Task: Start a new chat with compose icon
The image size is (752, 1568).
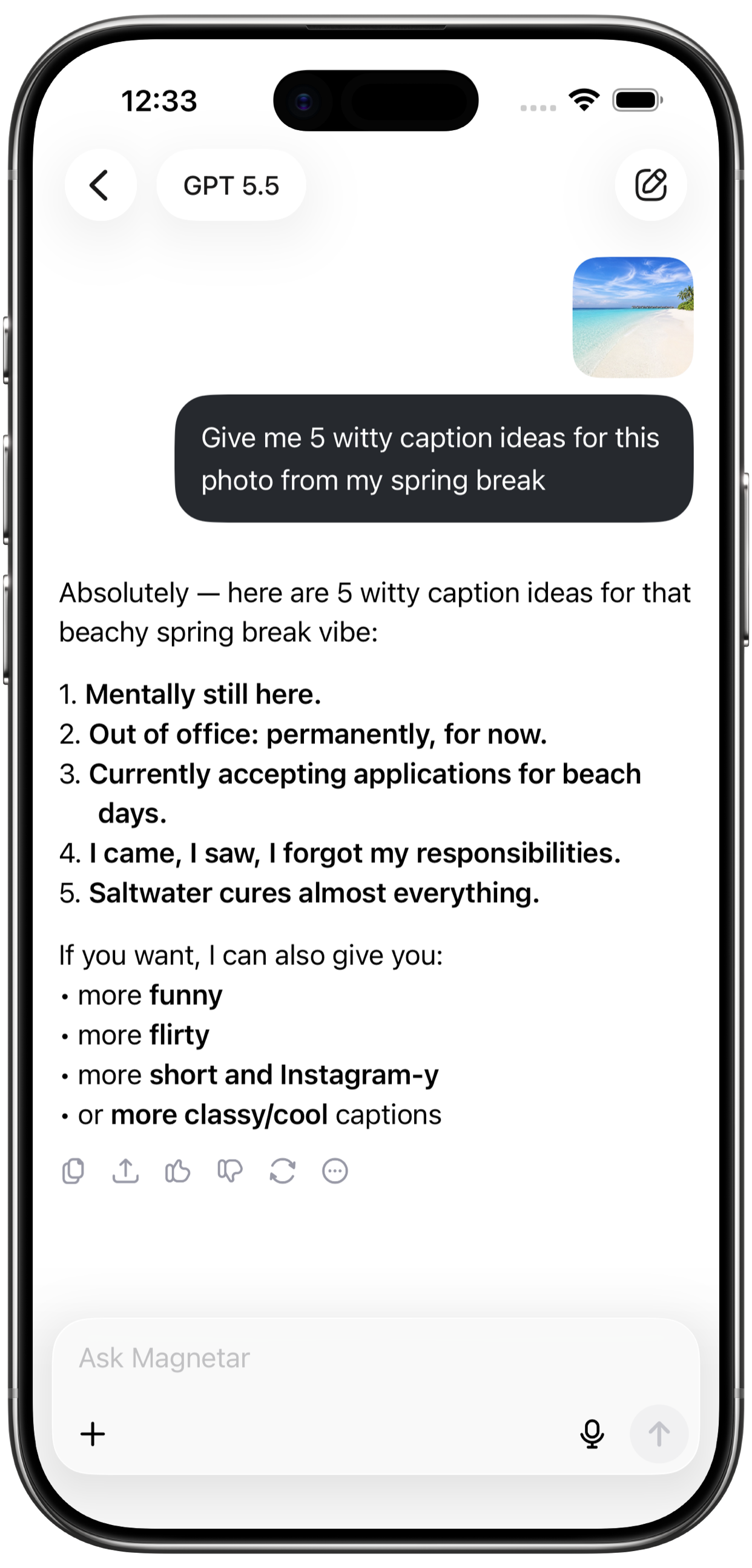Action: pyautogui.click(x=651, y=185)
